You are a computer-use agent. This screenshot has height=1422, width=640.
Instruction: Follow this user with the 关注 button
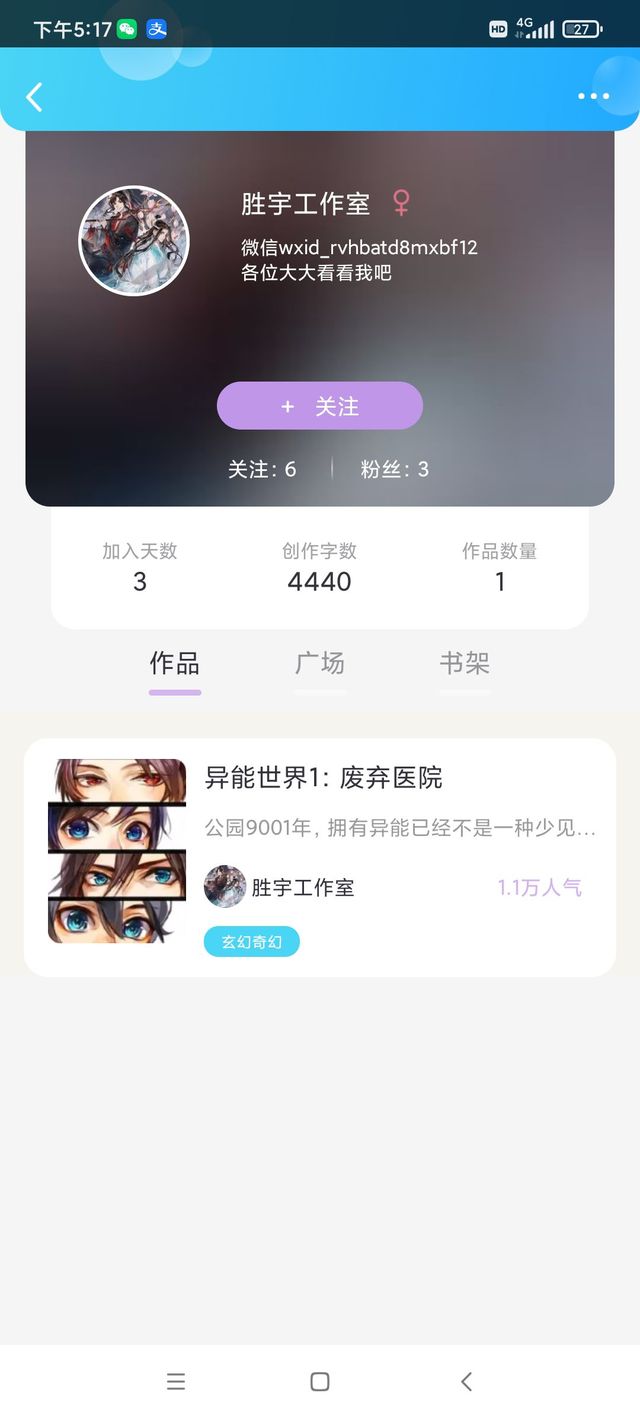pyautogui.click(x=320, y=406)
